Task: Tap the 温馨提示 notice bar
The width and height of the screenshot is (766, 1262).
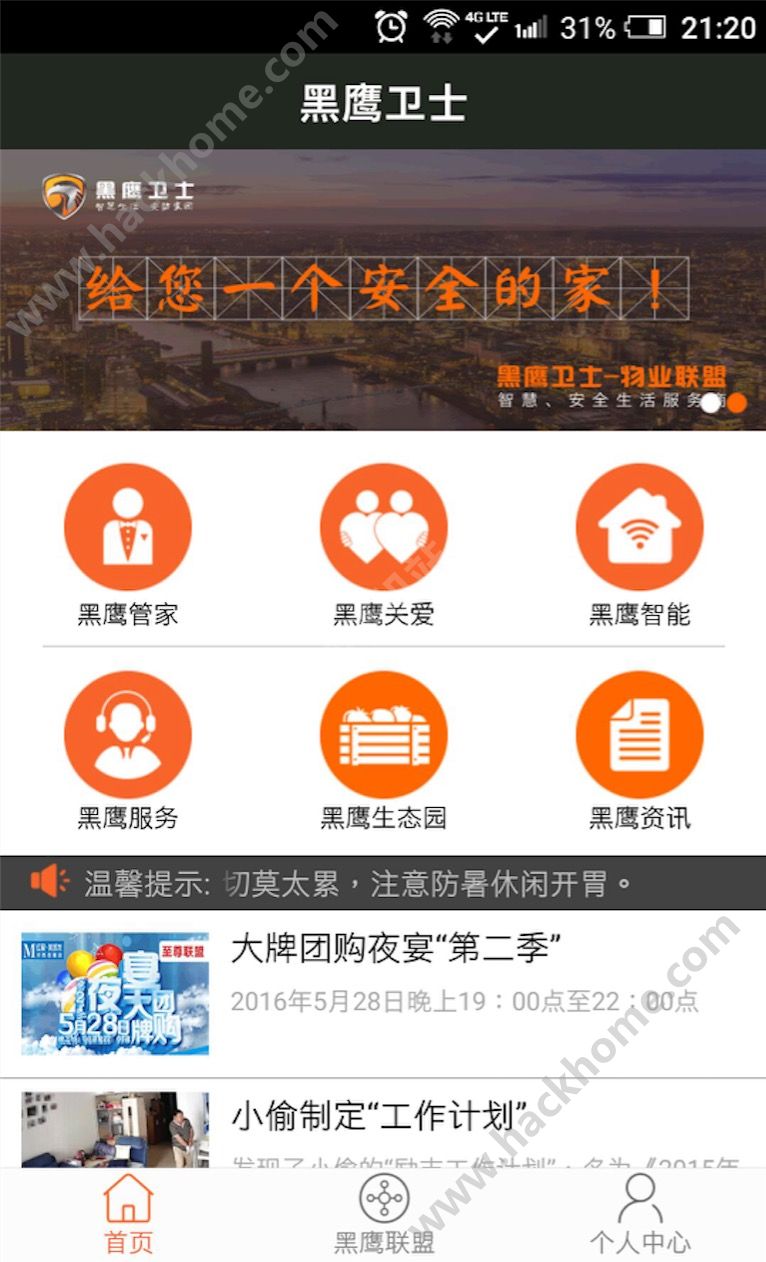Action: click(x=383, y=883)
